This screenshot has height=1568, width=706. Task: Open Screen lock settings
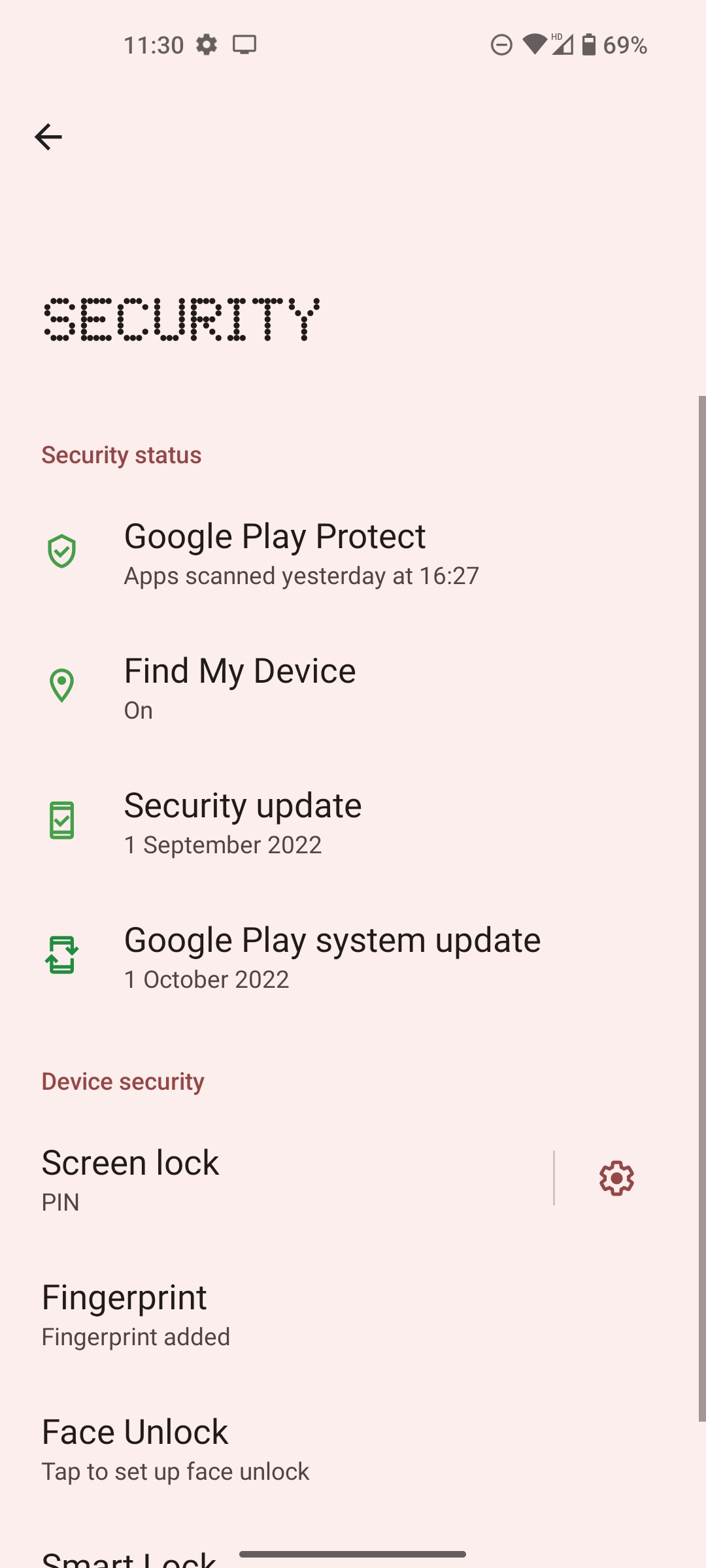tap(261, 1179)
